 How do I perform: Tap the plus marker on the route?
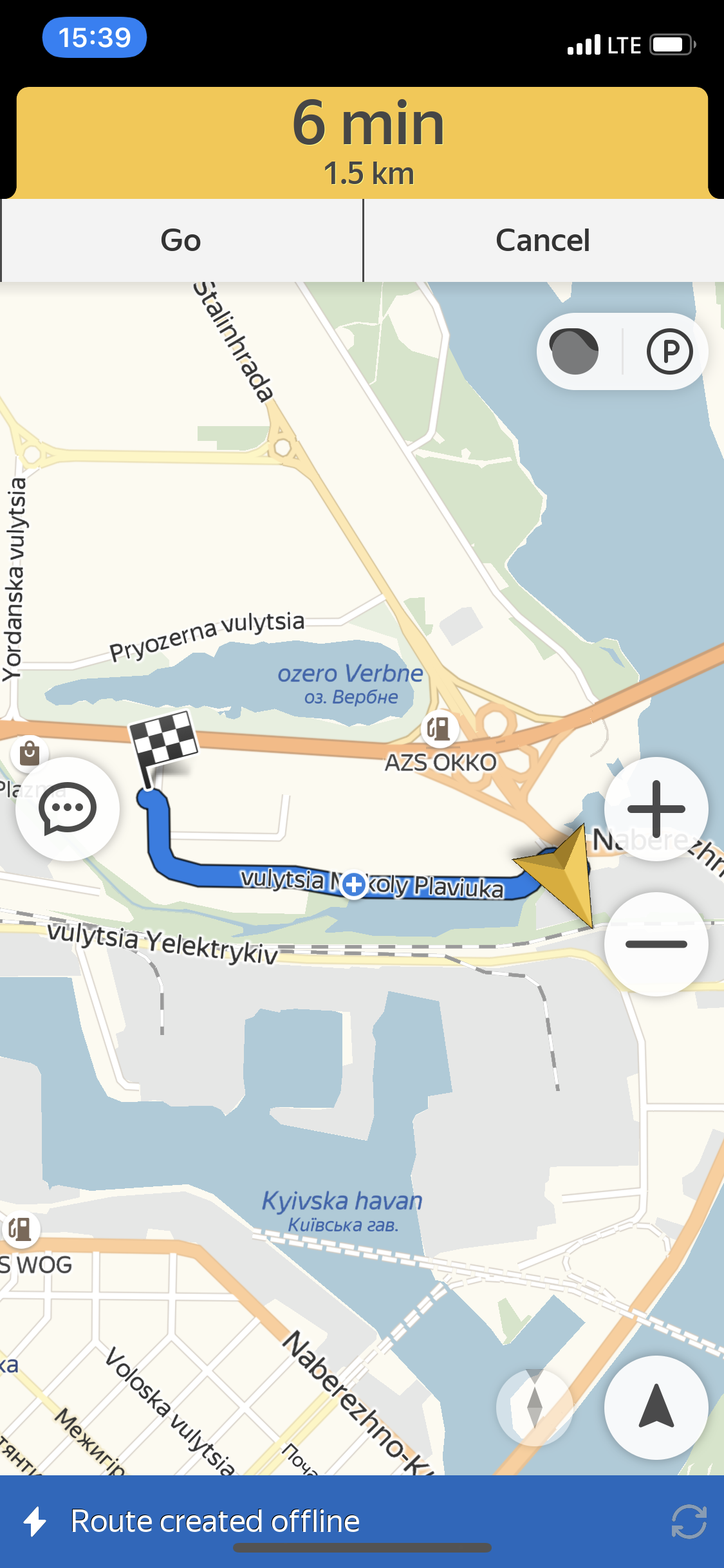[x=353, y=884]
